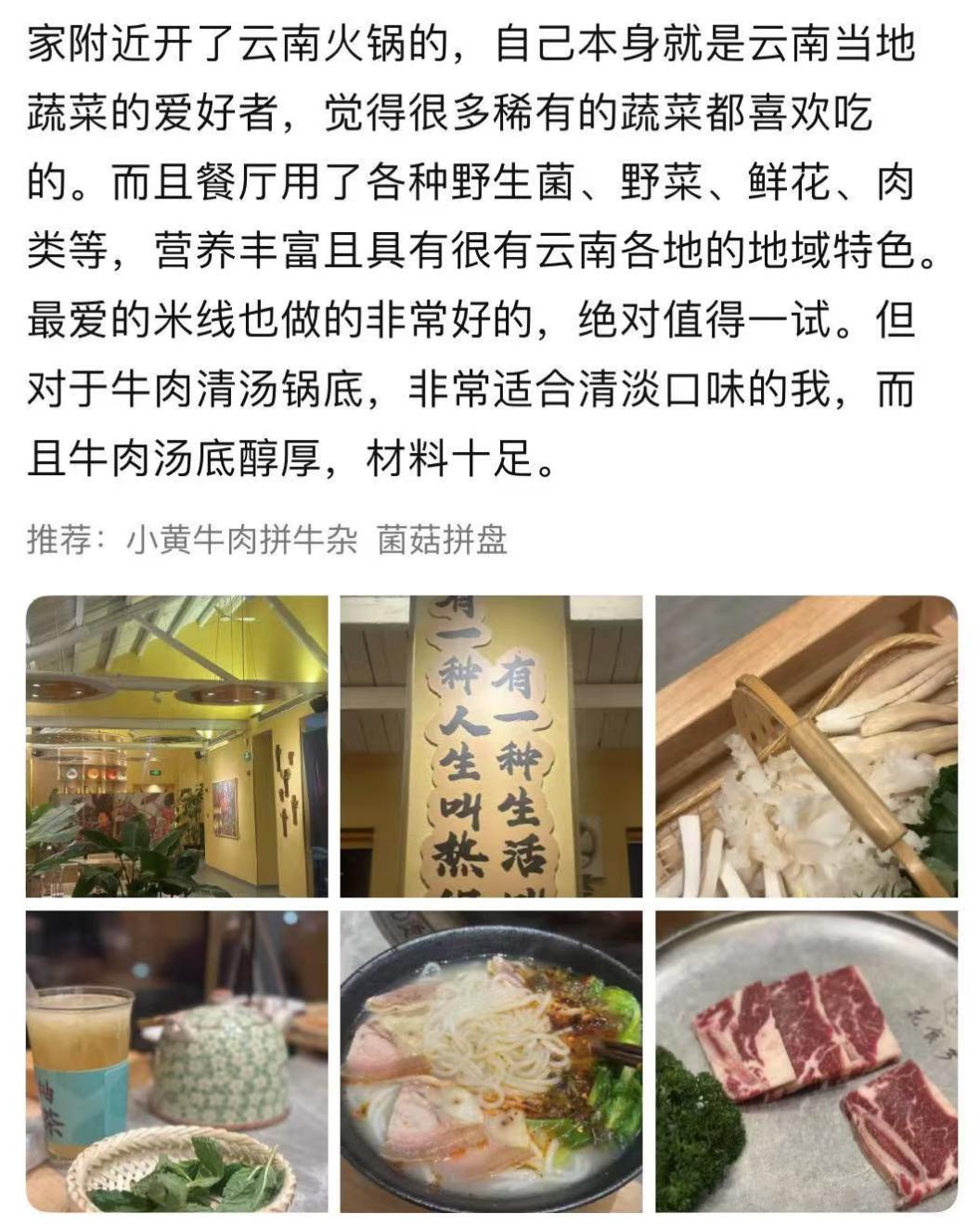The width and height of the screenshot is (980, 1225).
Task: View the calligraphy wall sign photo
Action: [491, 746]
